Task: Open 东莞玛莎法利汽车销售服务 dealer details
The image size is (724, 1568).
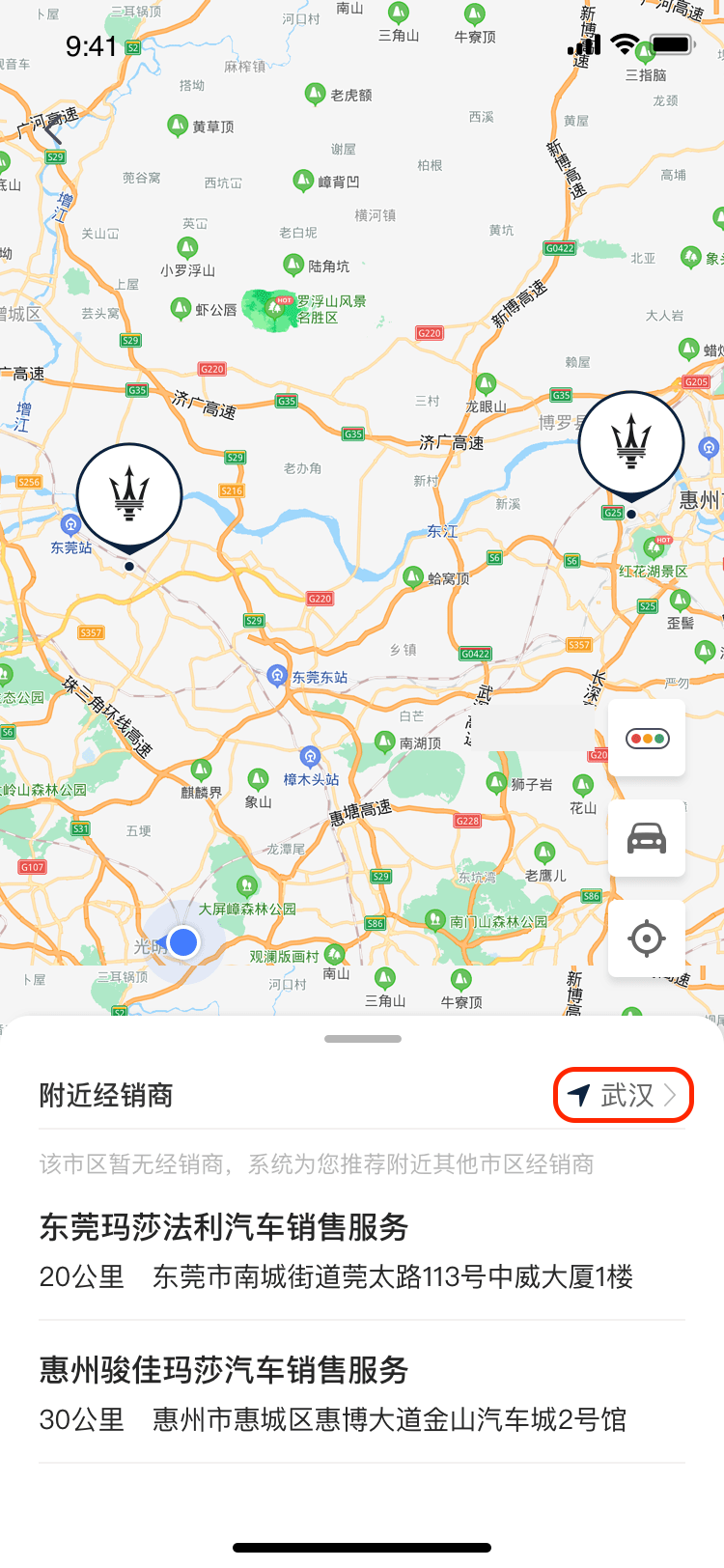Action: pyautogui.click(x=361, y=1251)
